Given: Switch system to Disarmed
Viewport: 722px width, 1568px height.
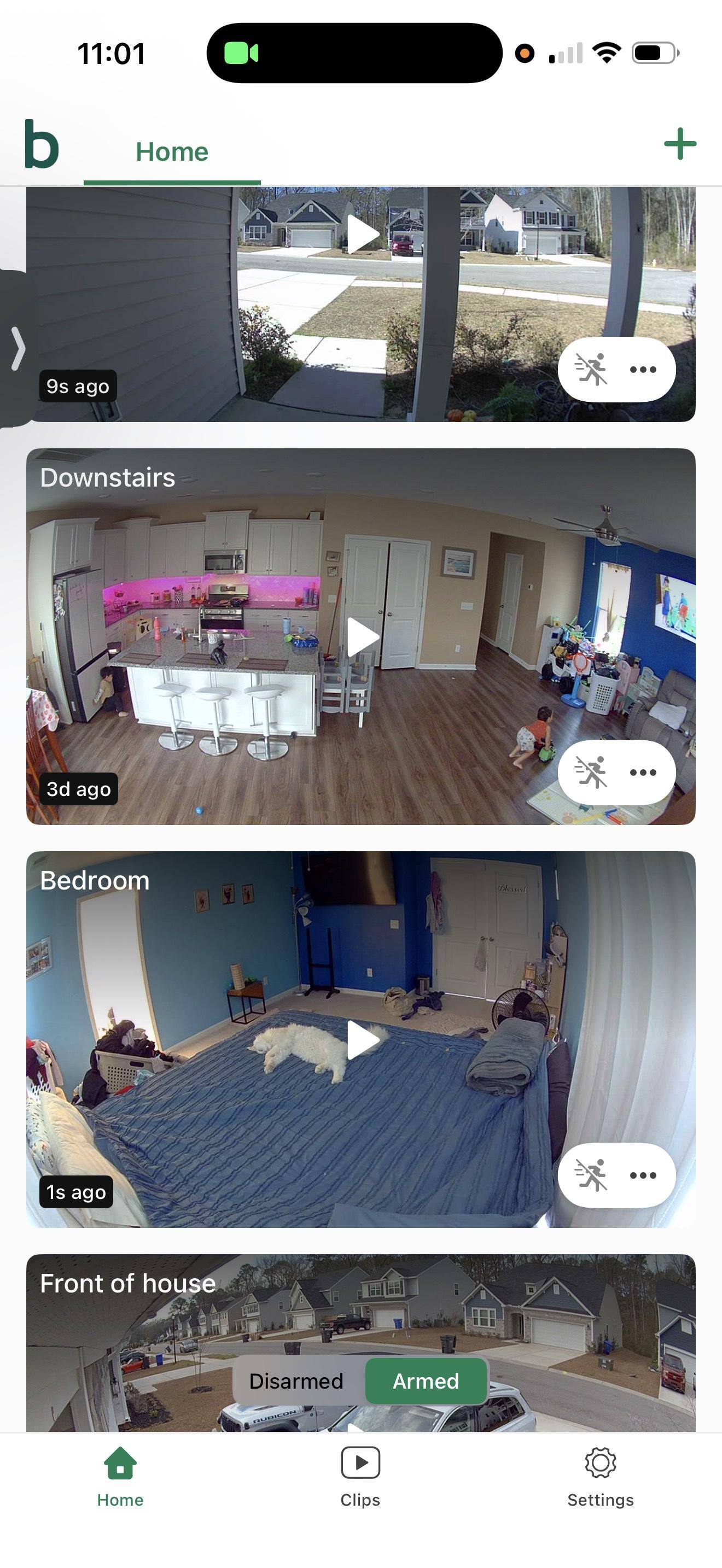Looking at the screenshot, I should pos(296,1380).
